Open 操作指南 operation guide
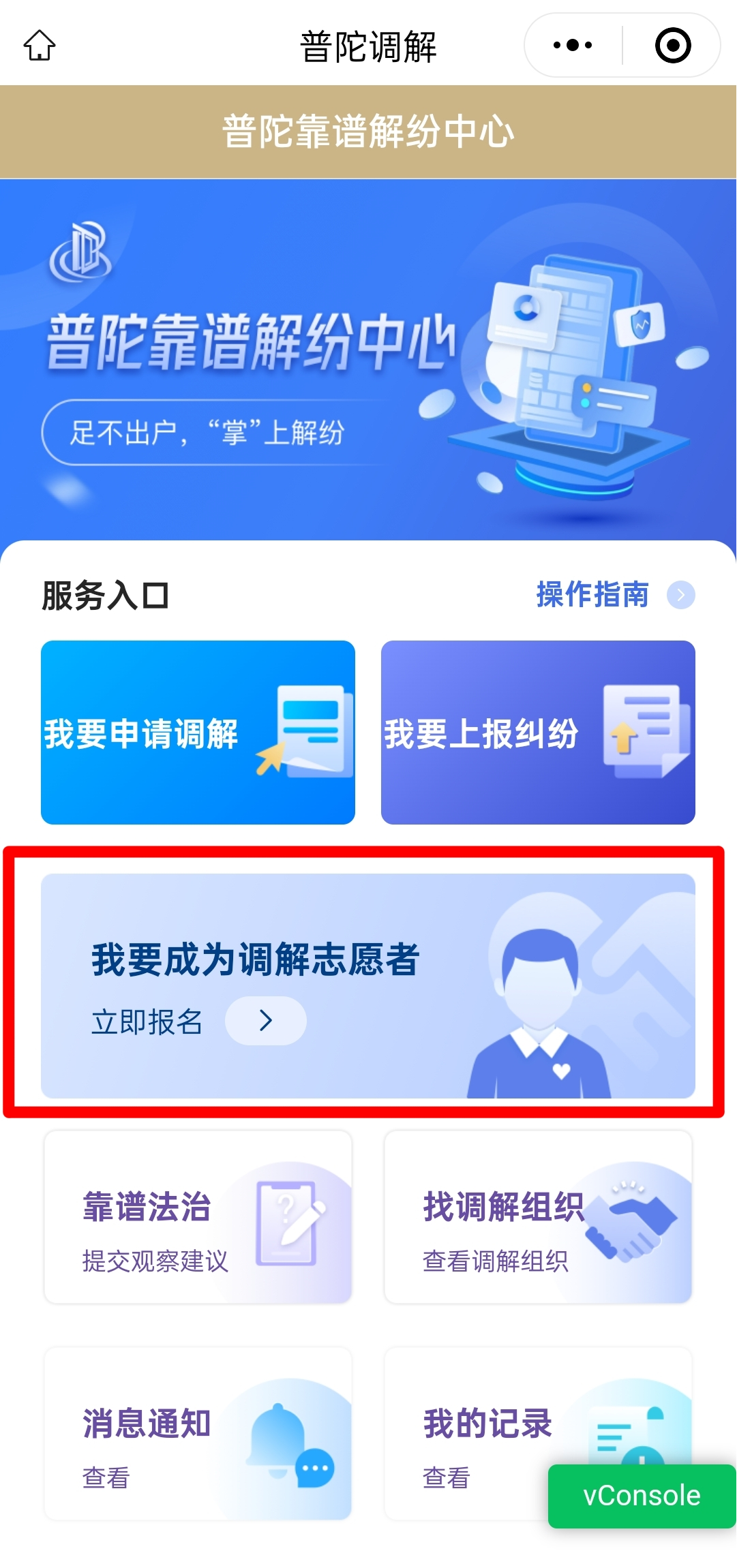The width and height of the screenshot is (737, 1568). [614, 595]
